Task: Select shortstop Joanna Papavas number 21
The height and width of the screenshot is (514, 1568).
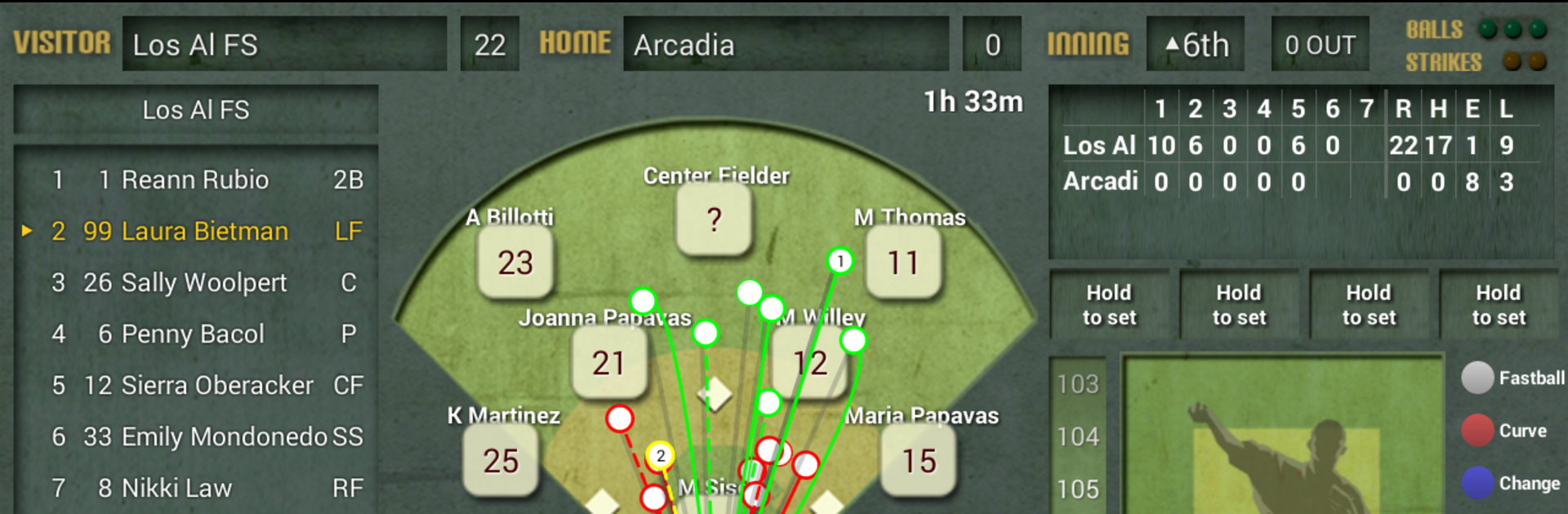Action: click(x=608, y=363)
